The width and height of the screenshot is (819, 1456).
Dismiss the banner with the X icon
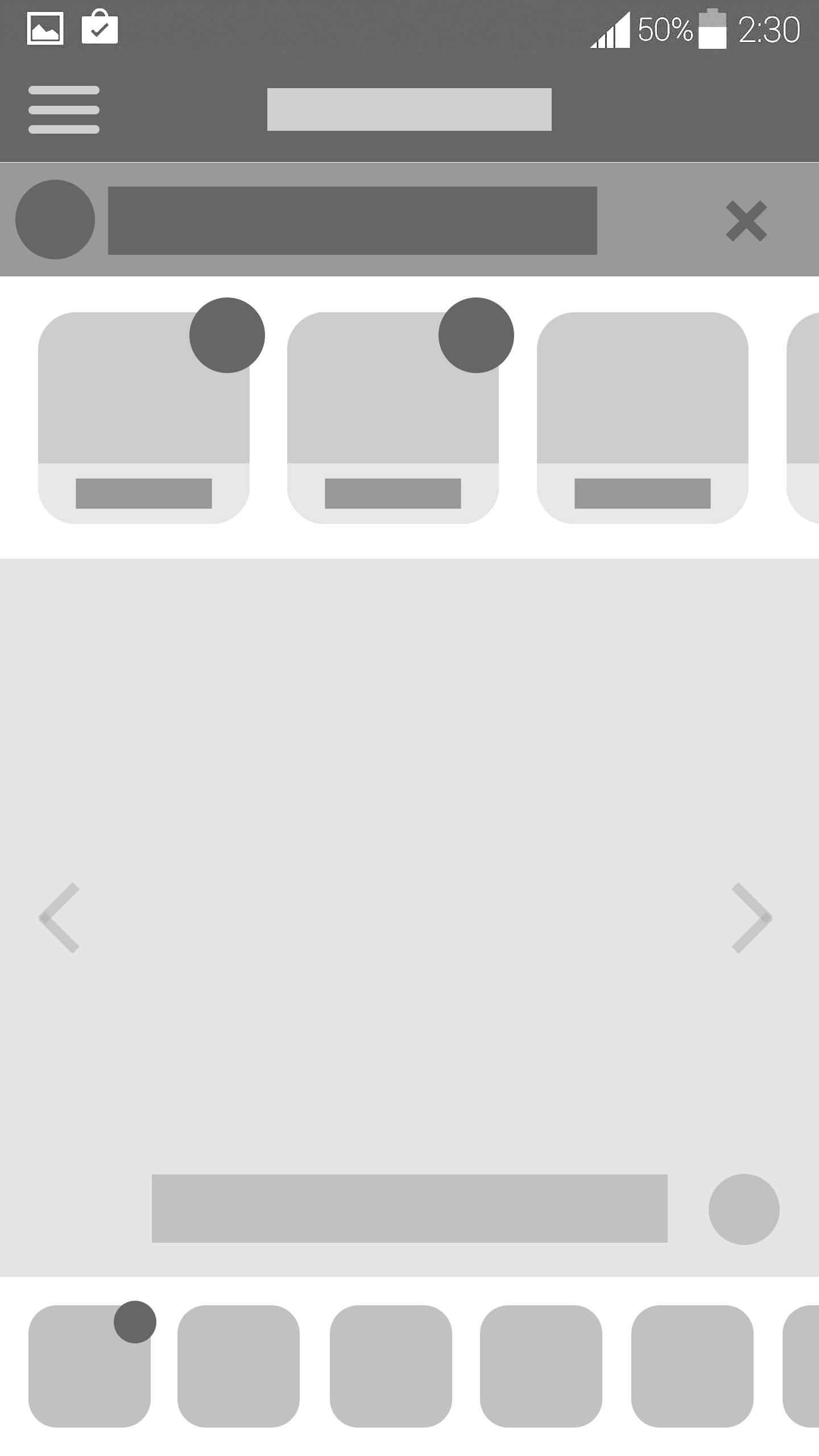tap(746, 221)
